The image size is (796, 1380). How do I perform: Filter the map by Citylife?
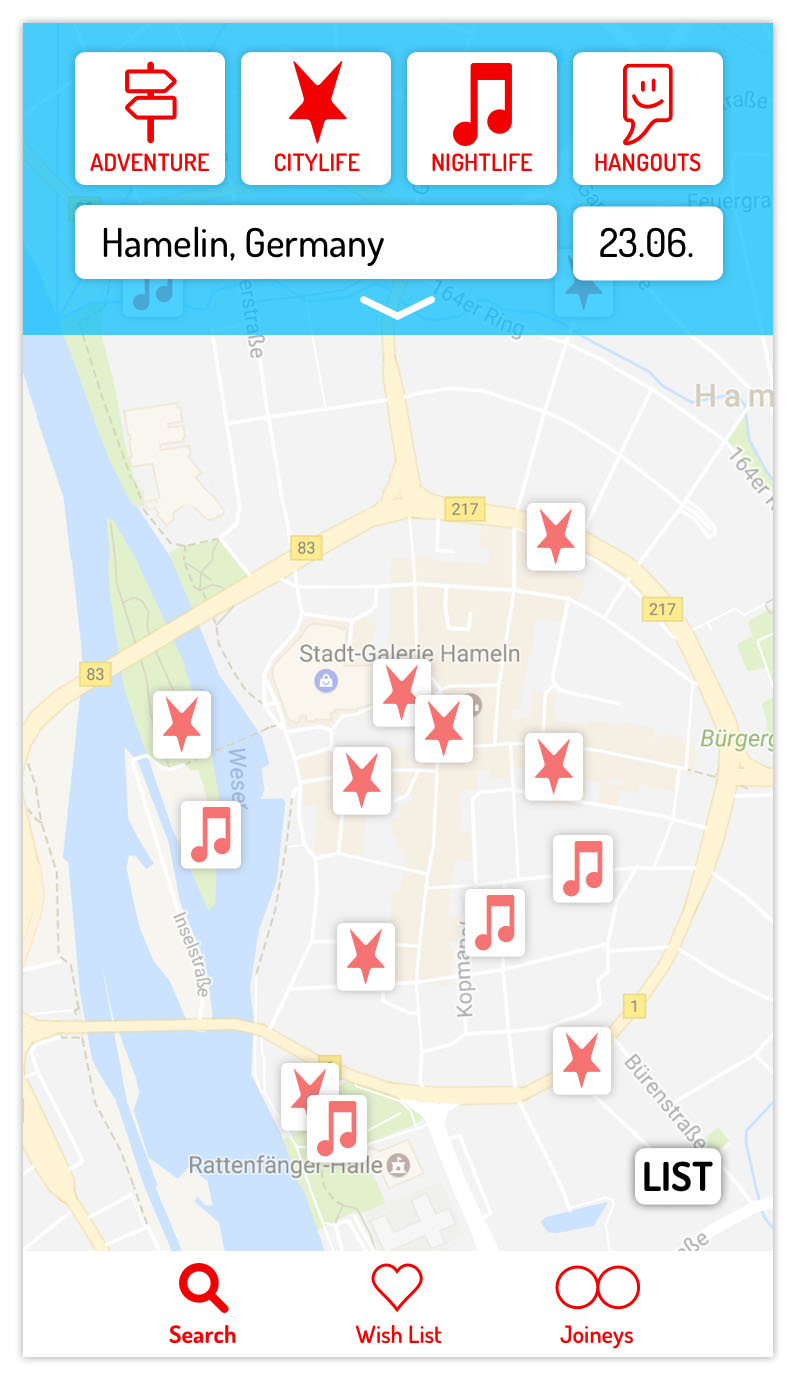316,119
